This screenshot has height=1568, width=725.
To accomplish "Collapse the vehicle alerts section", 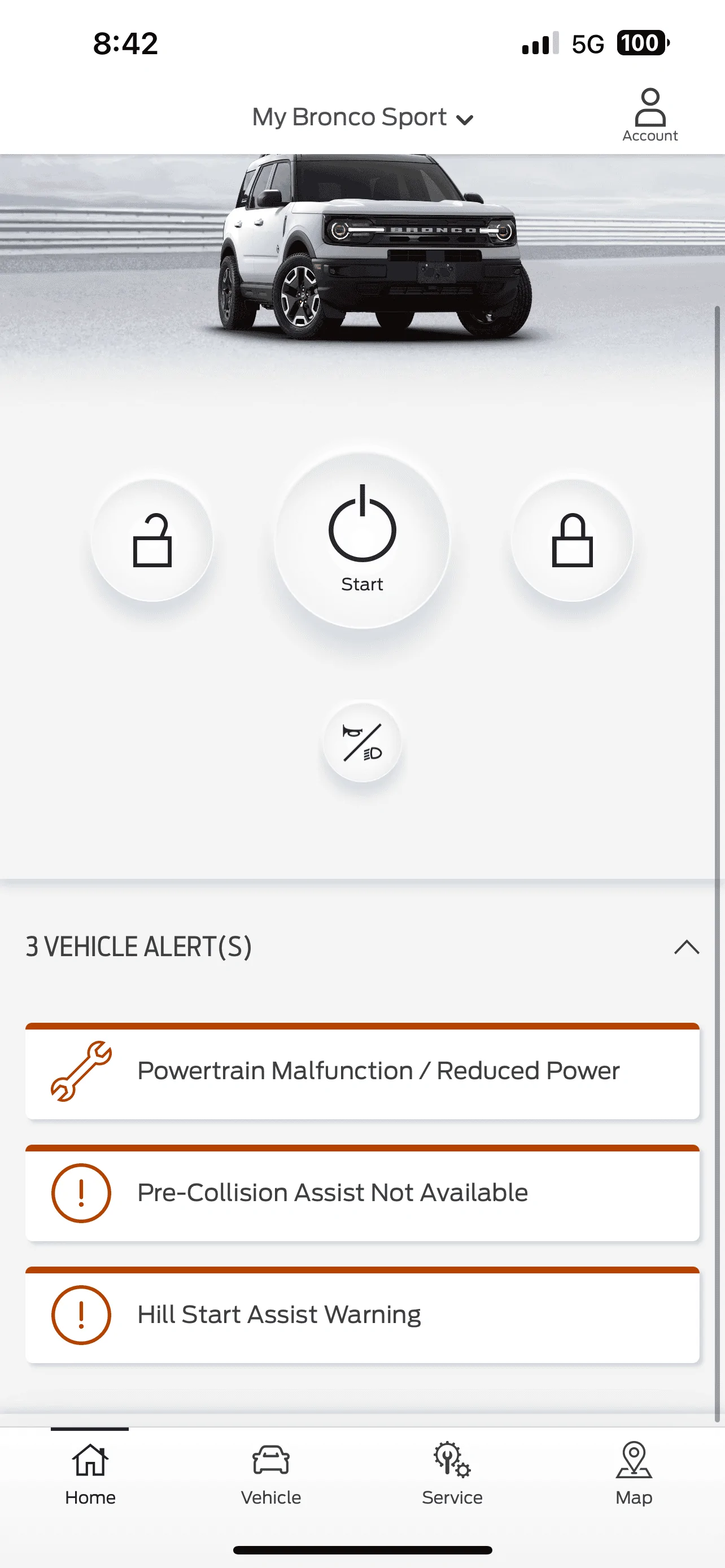I will coord(686,947).
